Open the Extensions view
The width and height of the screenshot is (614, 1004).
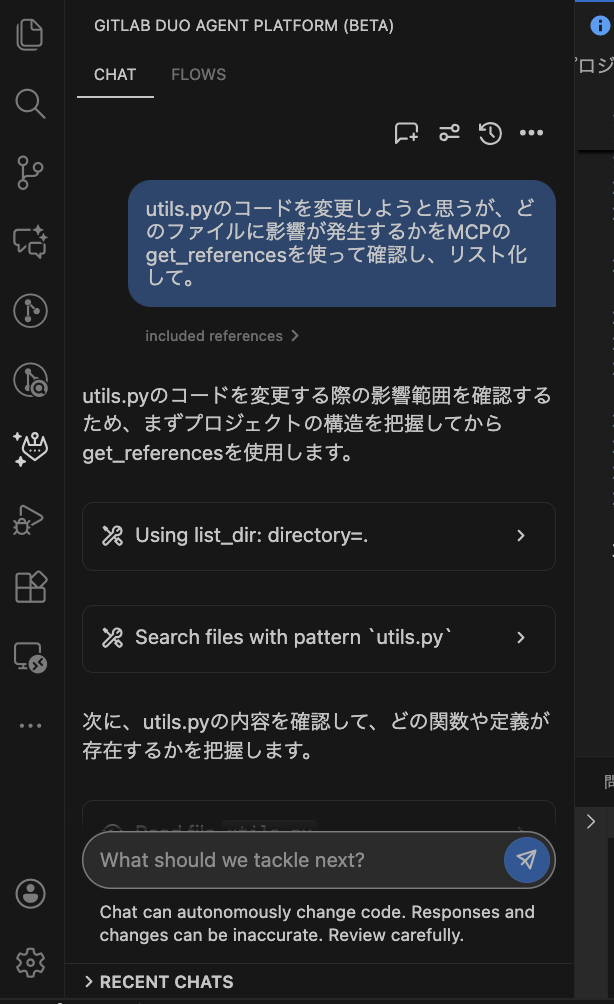(31, 588)
